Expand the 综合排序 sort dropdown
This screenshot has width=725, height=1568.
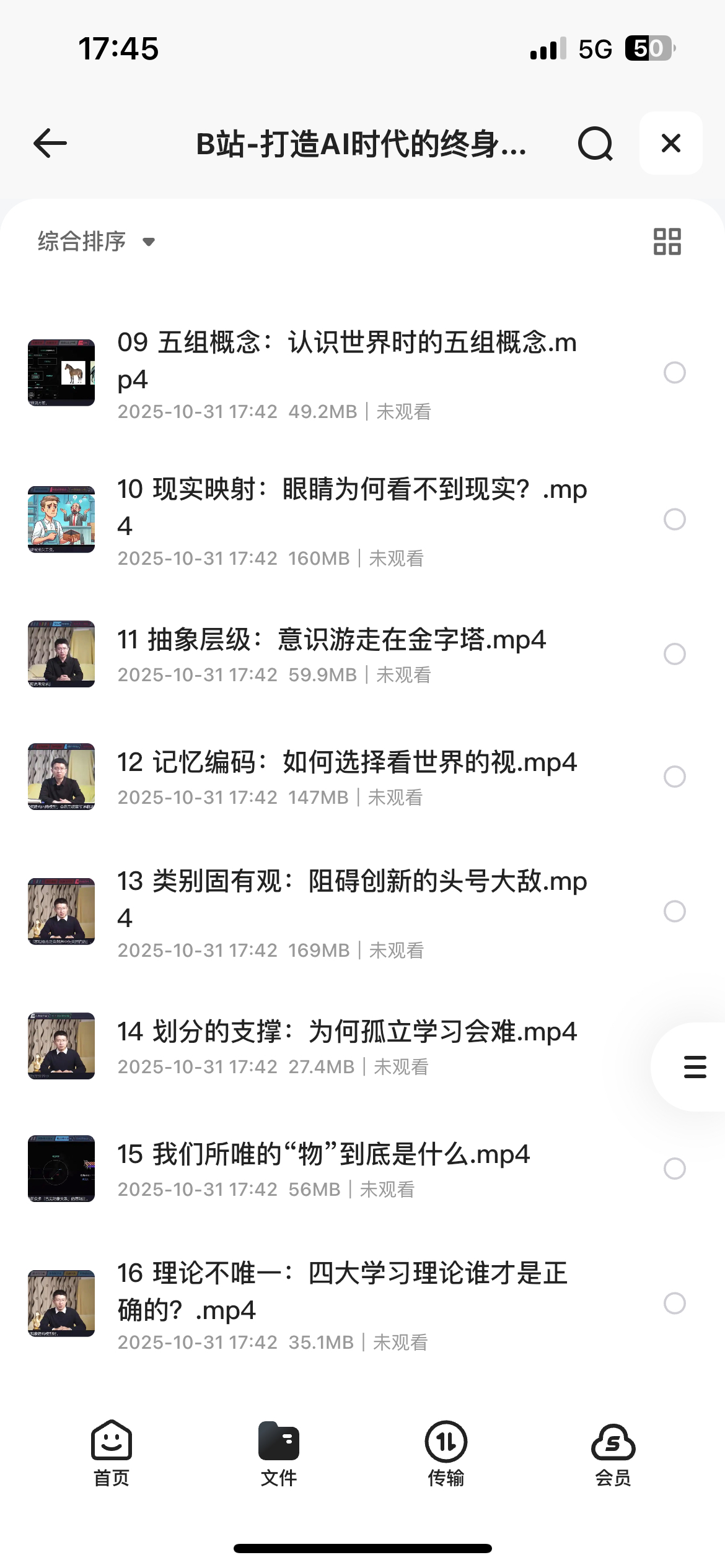click(96, 242)
